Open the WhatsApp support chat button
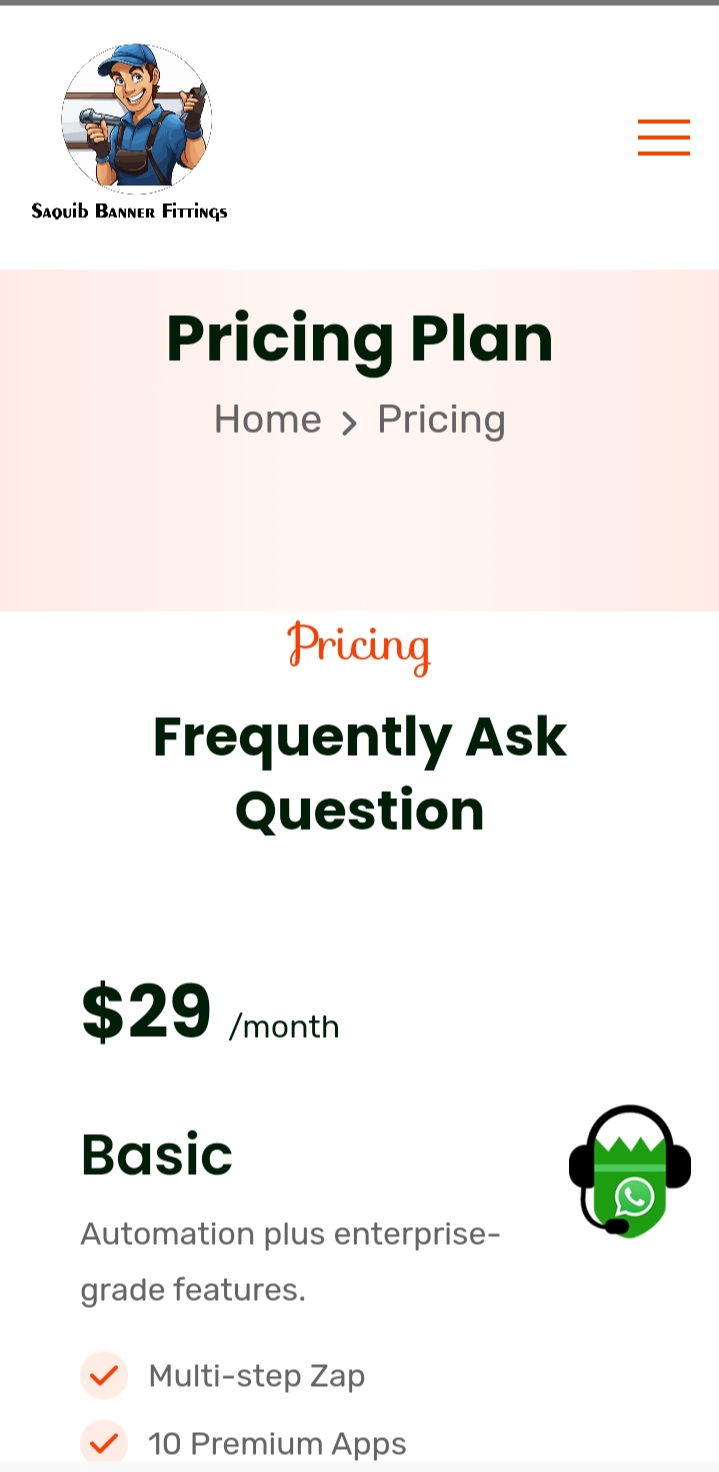Screen dimensions: 719x1472 [630, 1172]
